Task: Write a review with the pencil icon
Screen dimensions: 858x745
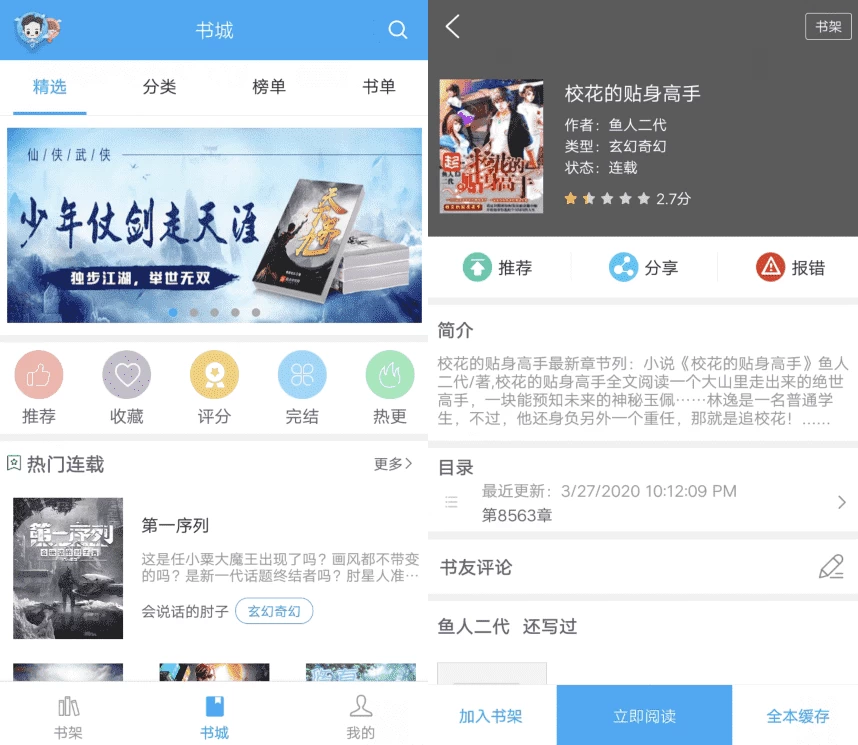Action: pyautogui.click(x=831, y=567)
